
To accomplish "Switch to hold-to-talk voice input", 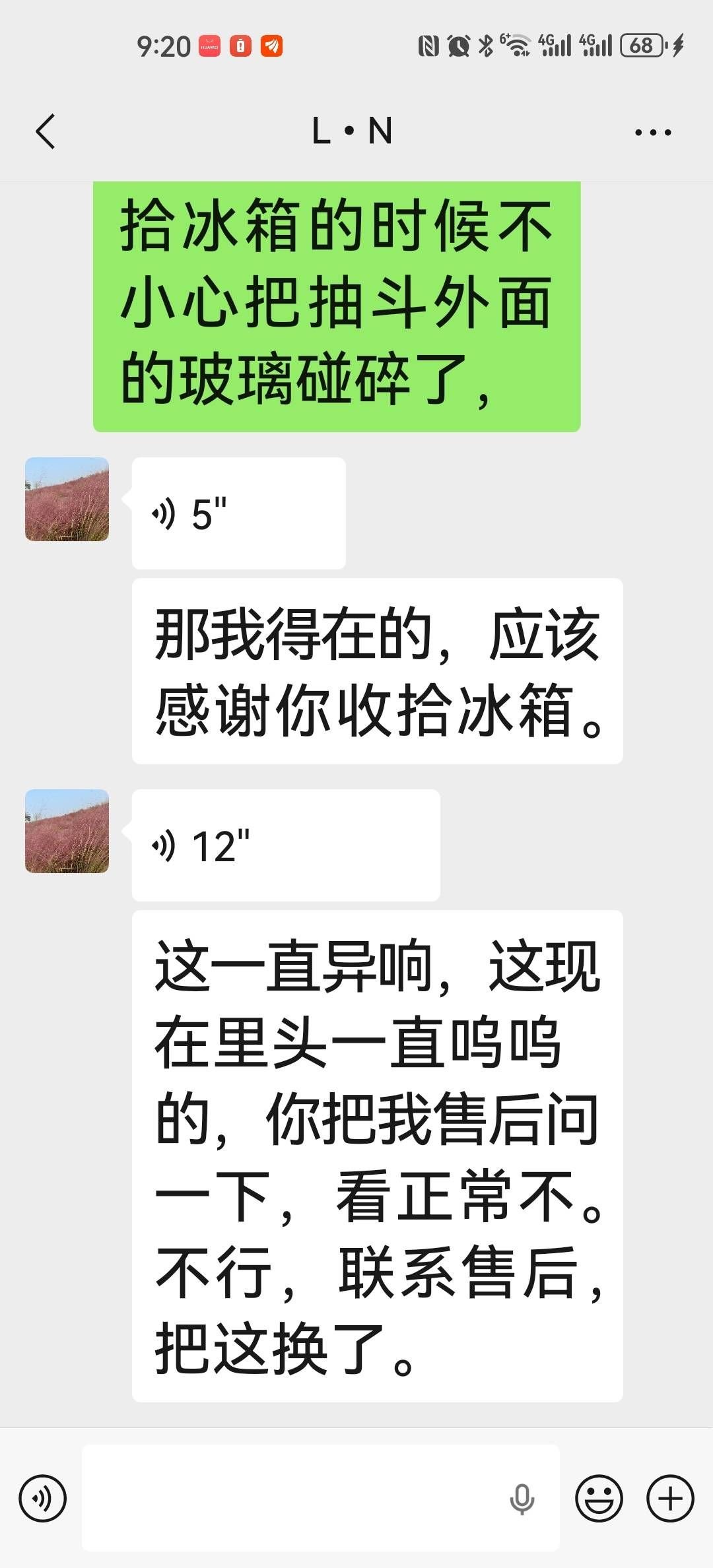I will pos(43,1499).
